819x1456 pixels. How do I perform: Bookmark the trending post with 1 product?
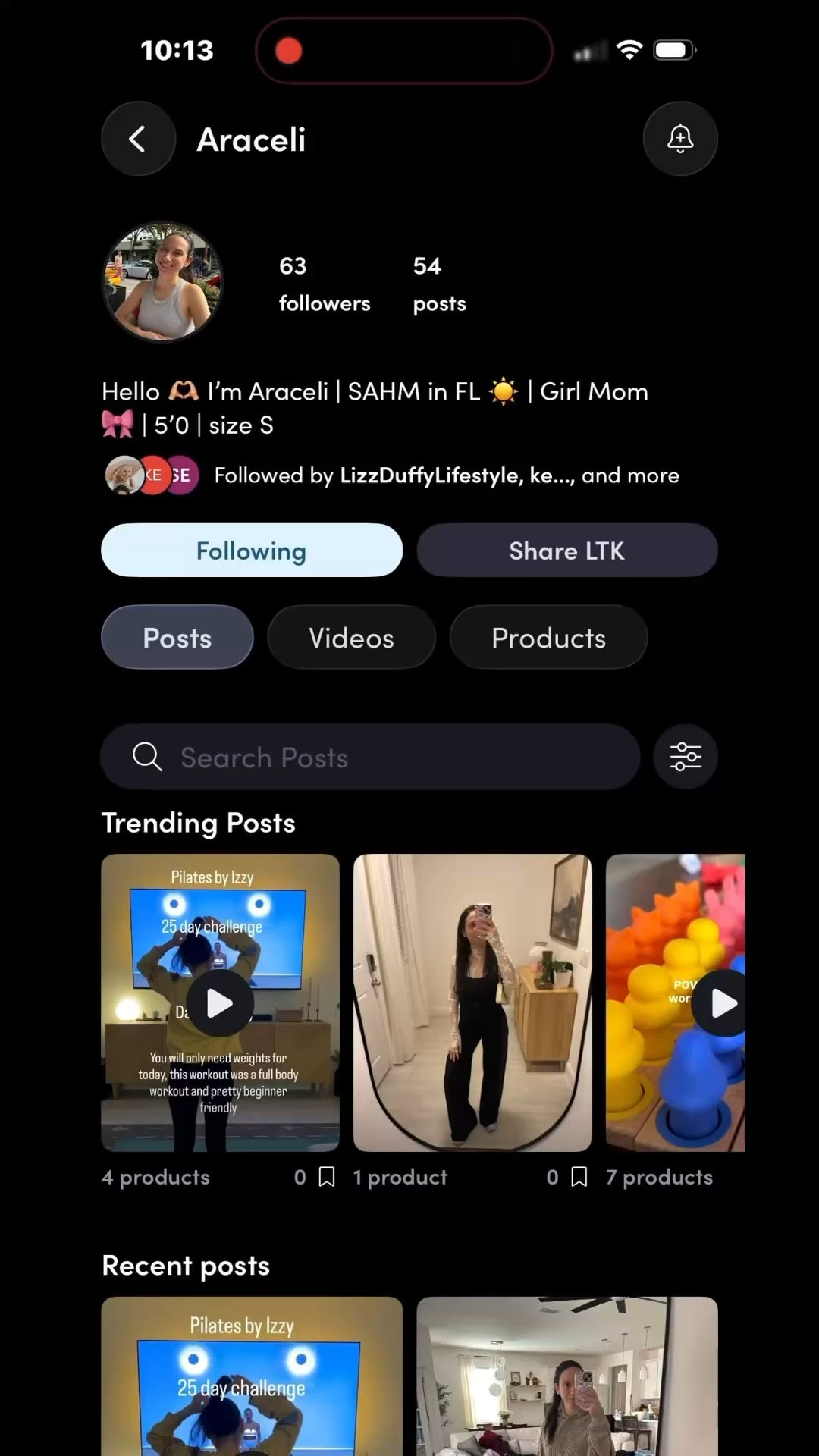pos(579,1177)
